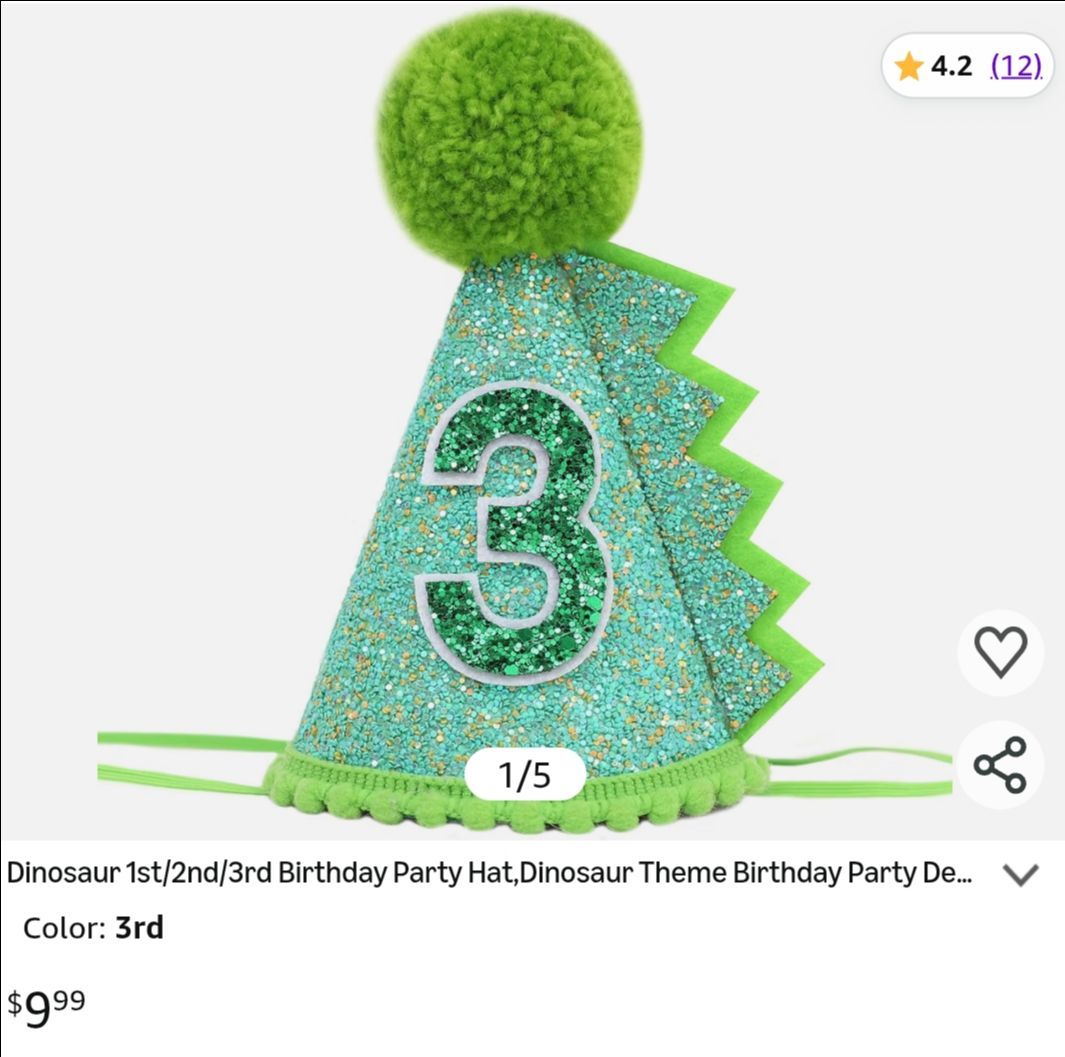Open the 12 customer reviews link
1065x1057 pixels.
click(1016, 66)
